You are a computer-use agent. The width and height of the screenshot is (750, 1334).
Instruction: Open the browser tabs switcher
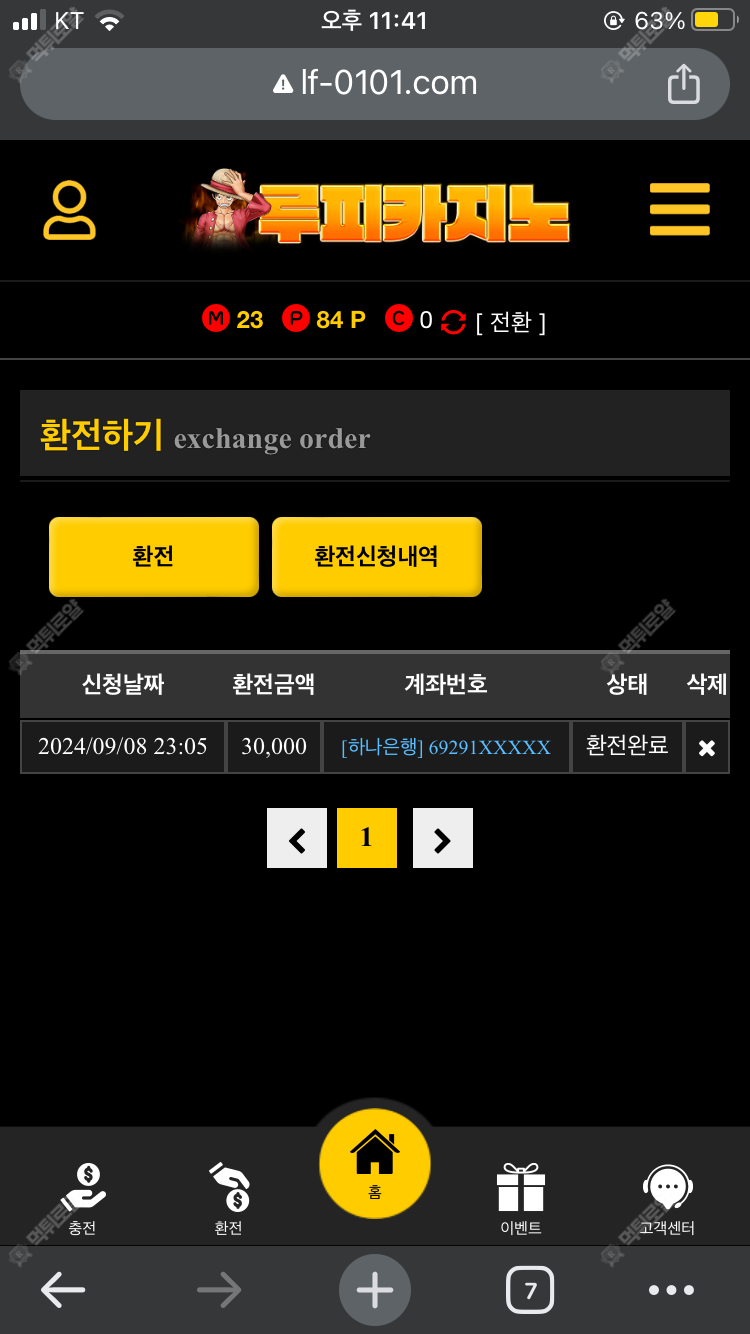coord(530,1290)
